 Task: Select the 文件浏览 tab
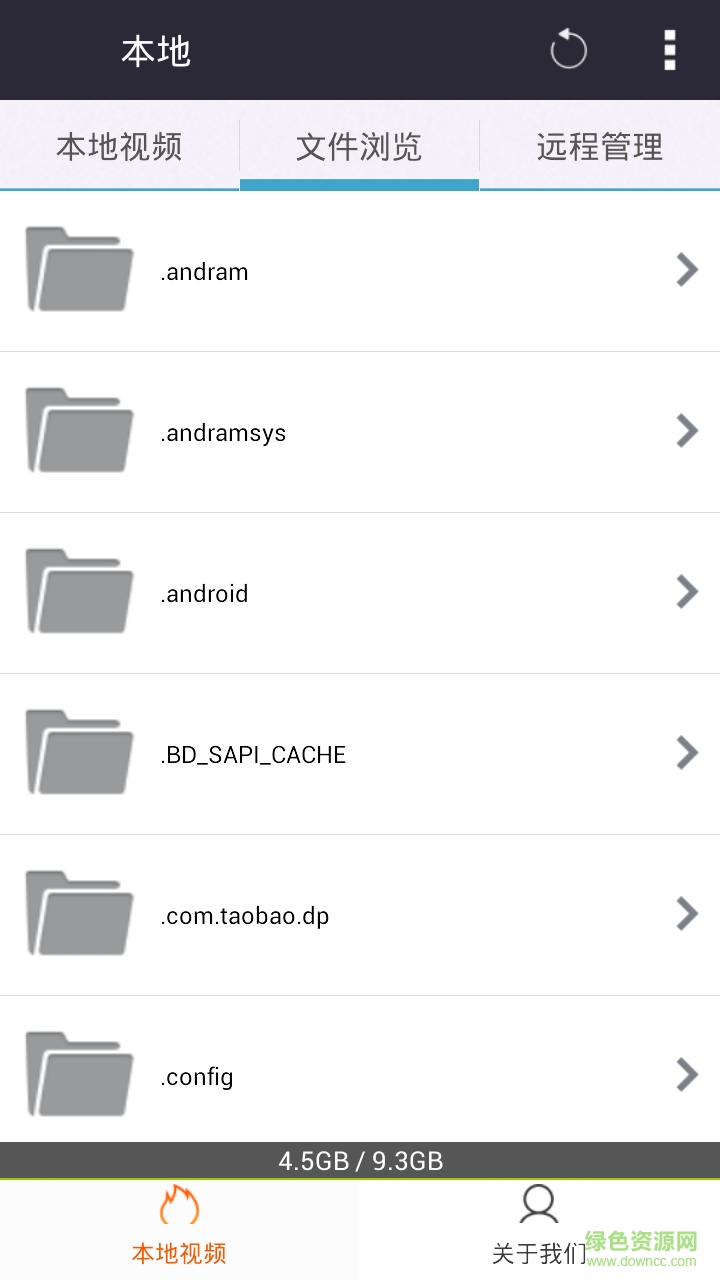tap(359, 147)
